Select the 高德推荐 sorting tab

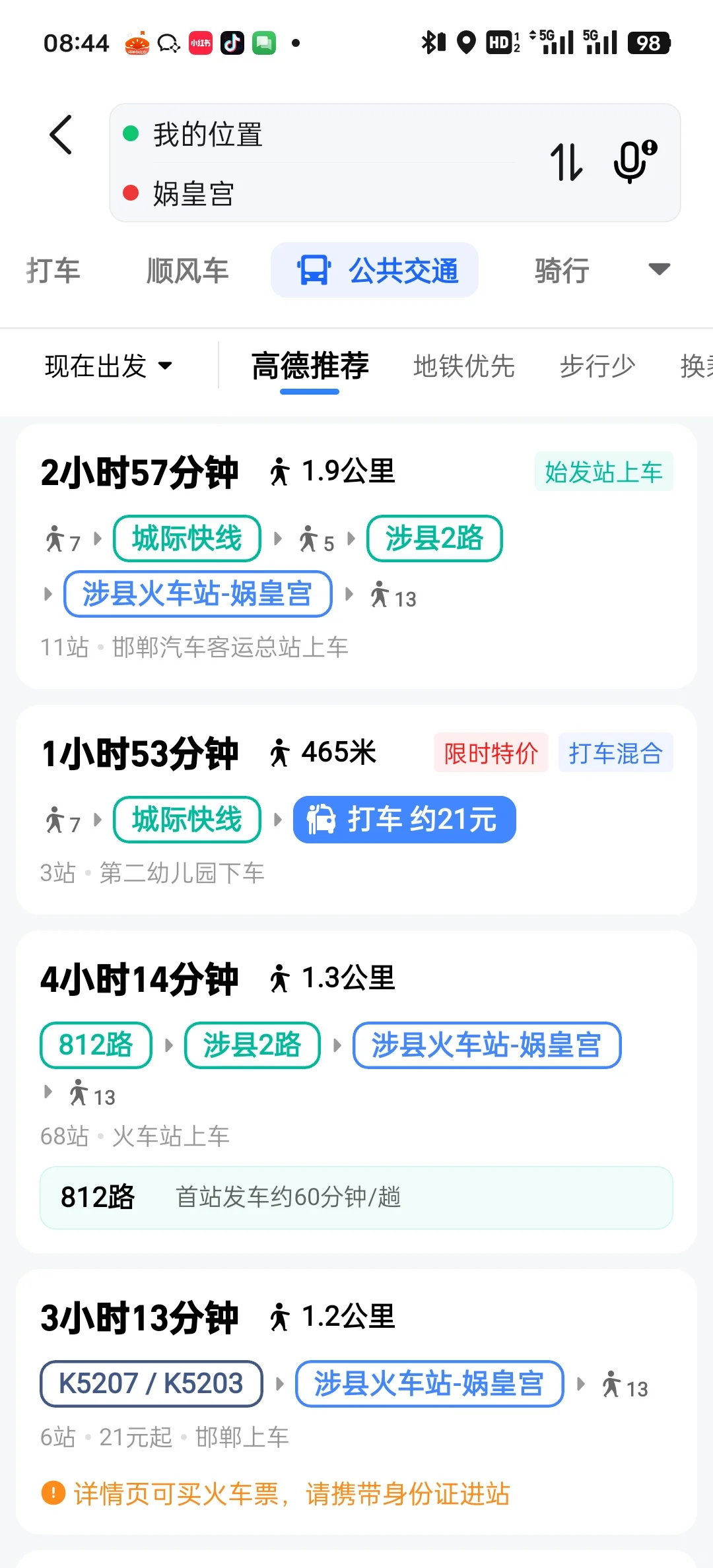click(x=310, y=366)
